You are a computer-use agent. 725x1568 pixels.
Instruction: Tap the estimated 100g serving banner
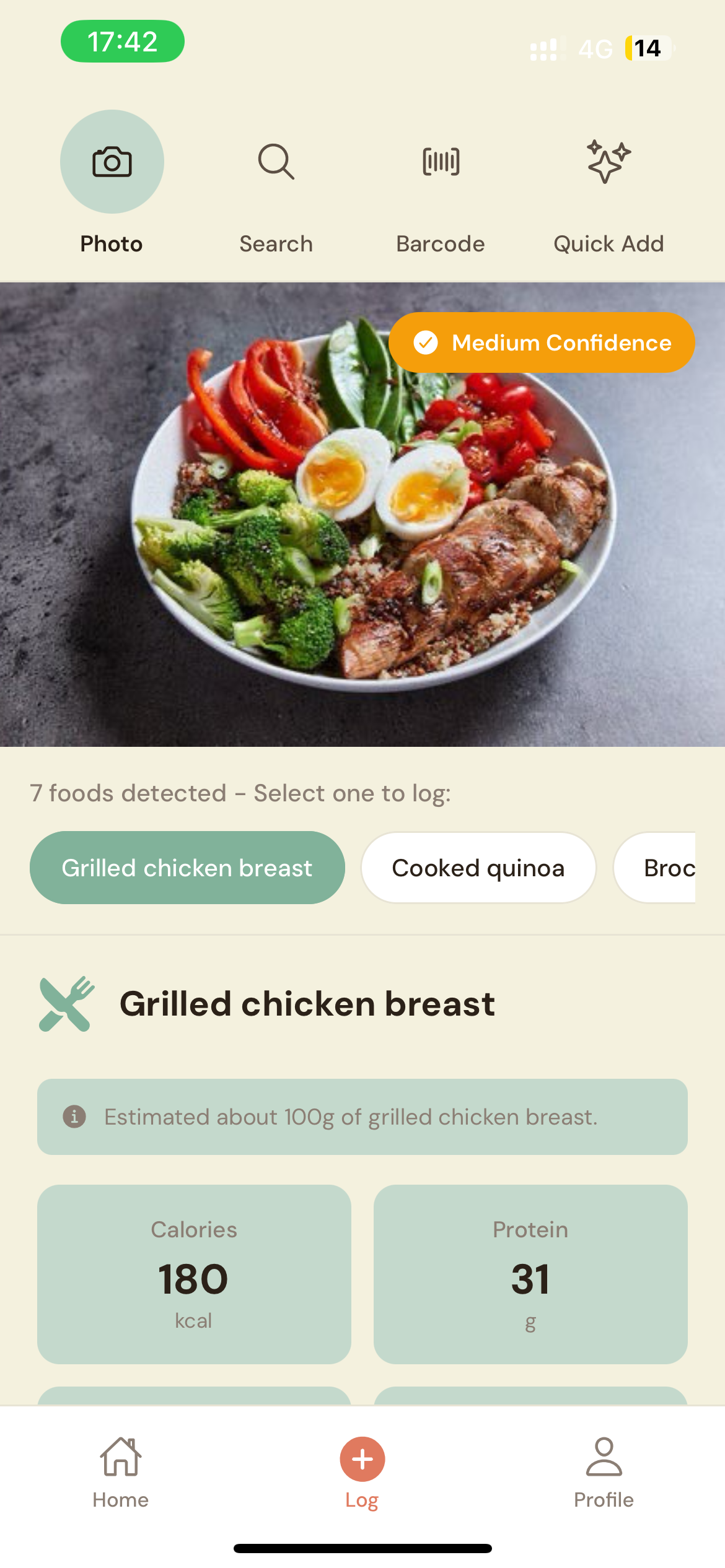(362, 1117)
